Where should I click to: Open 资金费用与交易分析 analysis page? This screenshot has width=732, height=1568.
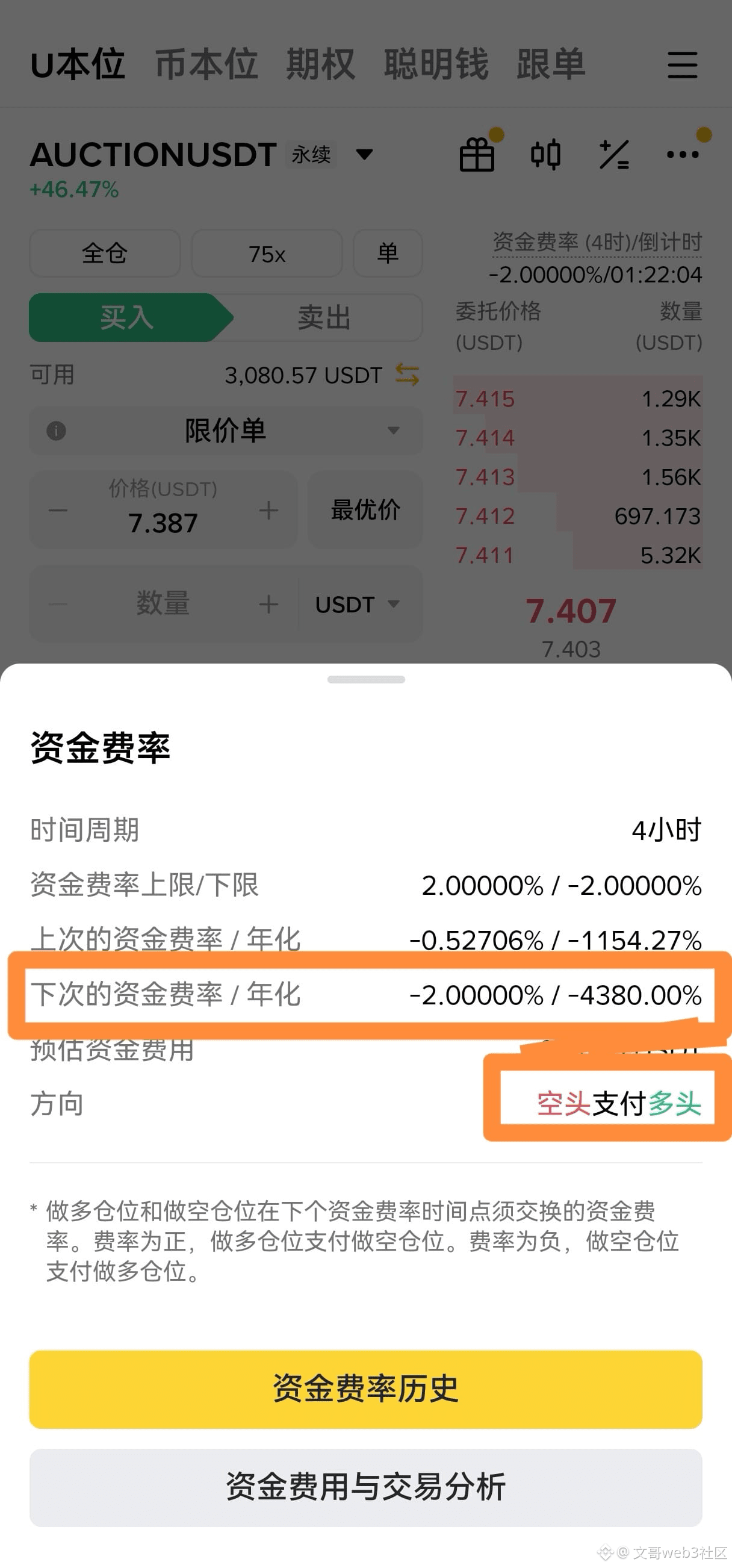point(365,1489)
